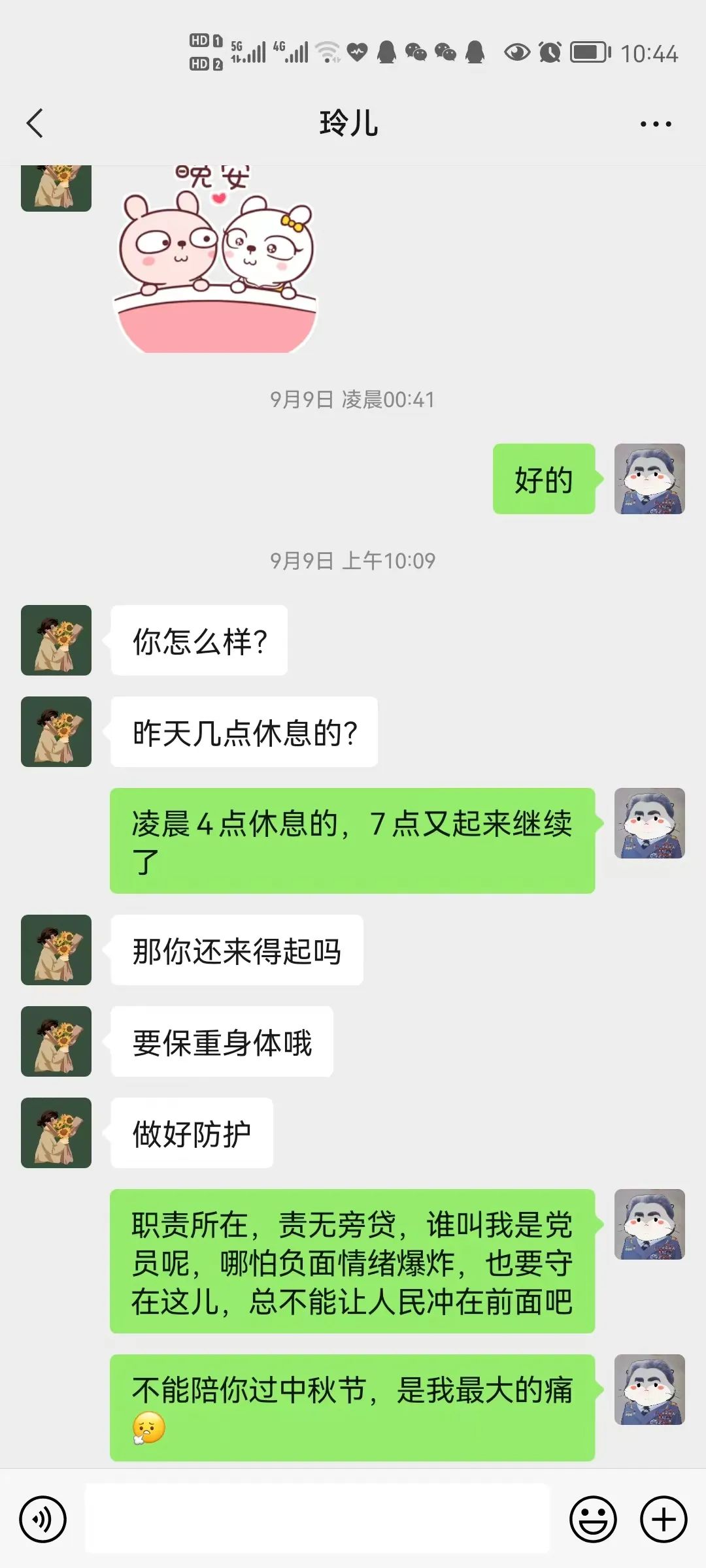Screen dimensions: 706x1568
Task: Open the 晚安 bunny sticker
Action: (x=216, y=259)
